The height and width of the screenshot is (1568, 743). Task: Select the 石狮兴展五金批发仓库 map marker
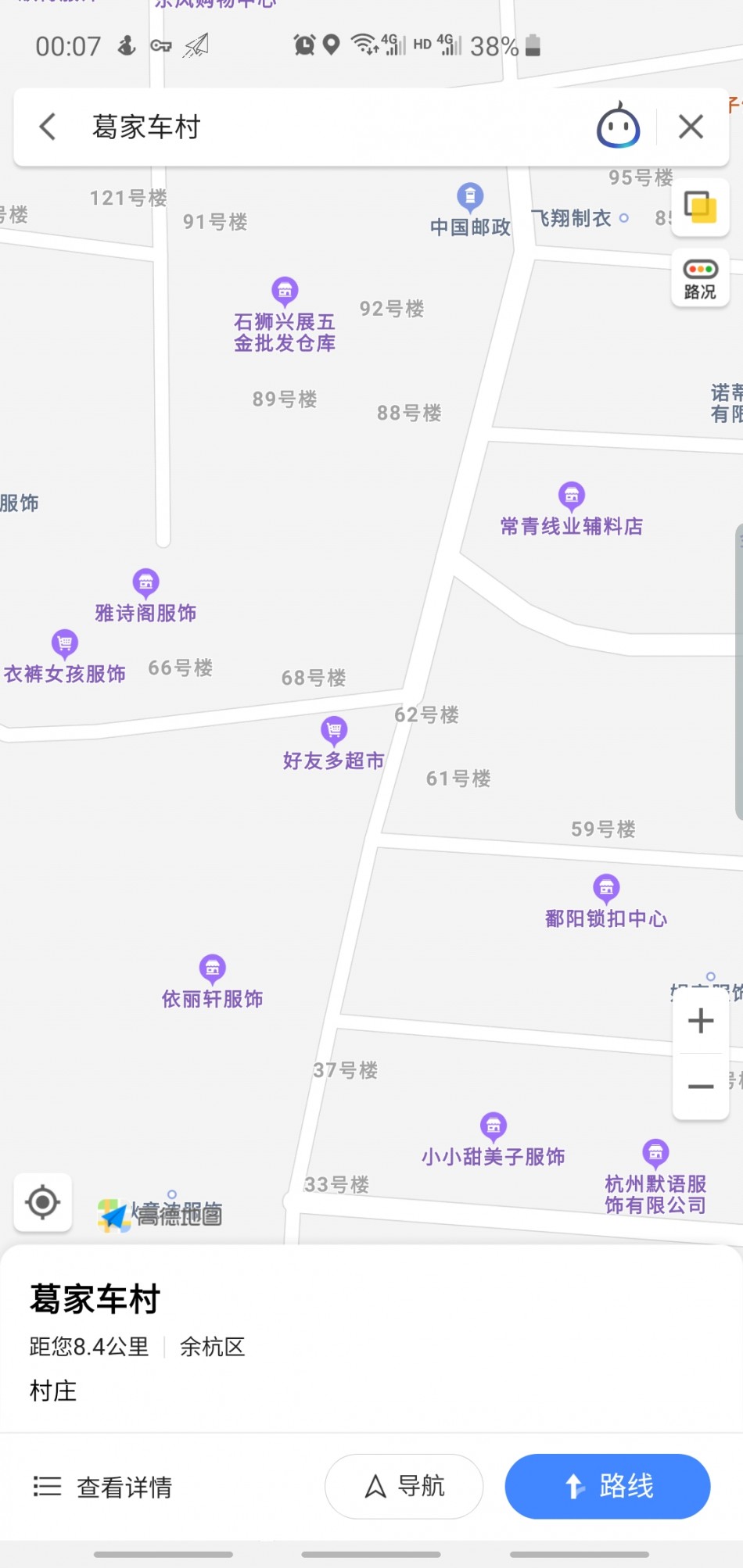285,292
